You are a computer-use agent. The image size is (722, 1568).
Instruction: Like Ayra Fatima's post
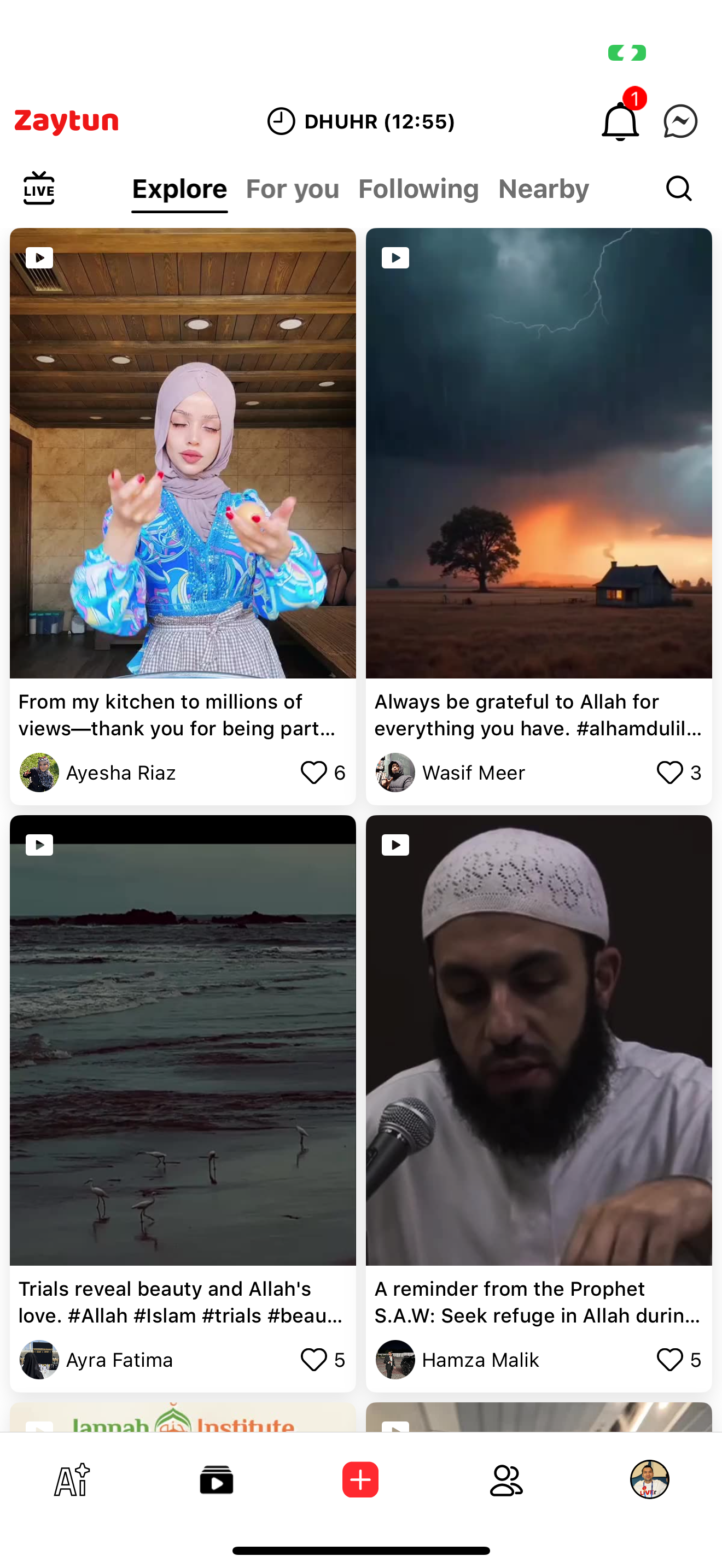314,1359
